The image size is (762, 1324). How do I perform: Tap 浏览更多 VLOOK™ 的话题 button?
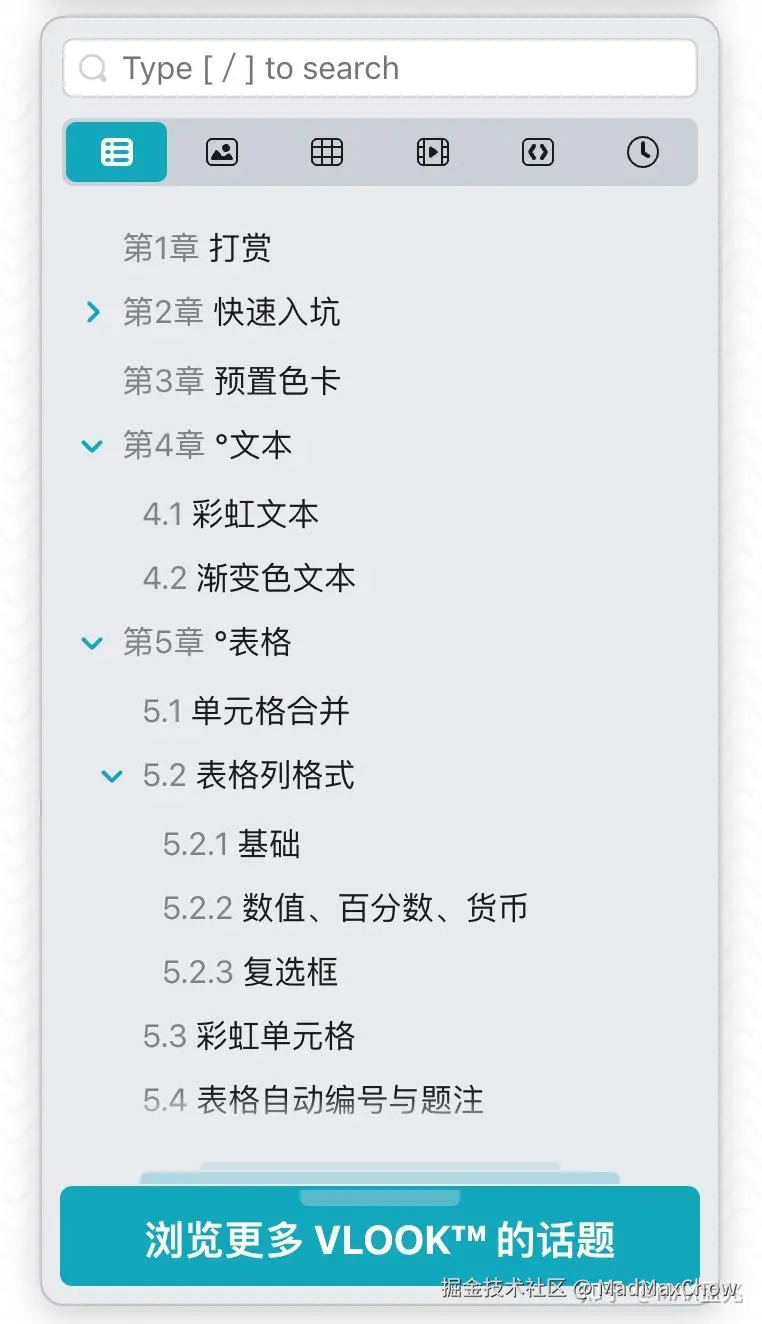[380, 1239]
